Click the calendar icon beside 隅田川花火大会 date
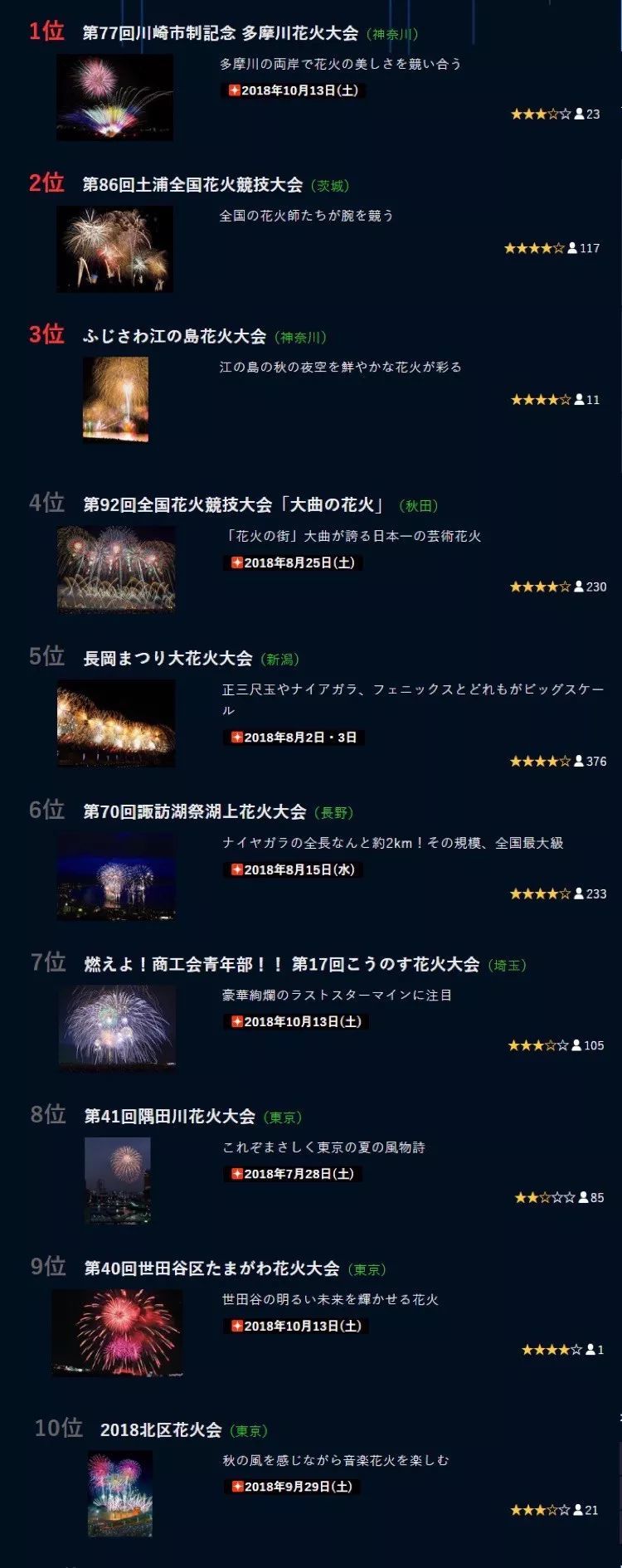This screenshot has width=622, height=1568. 237,1173
